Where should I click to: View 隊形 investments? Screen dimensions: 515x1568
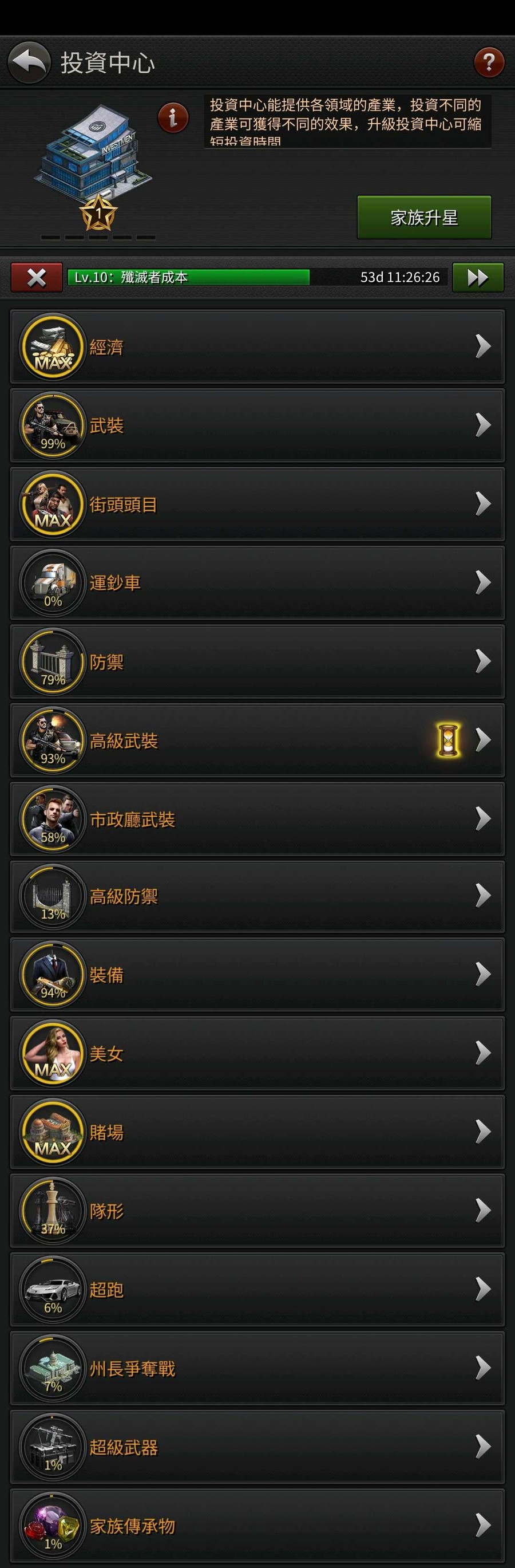point(257,1211)
